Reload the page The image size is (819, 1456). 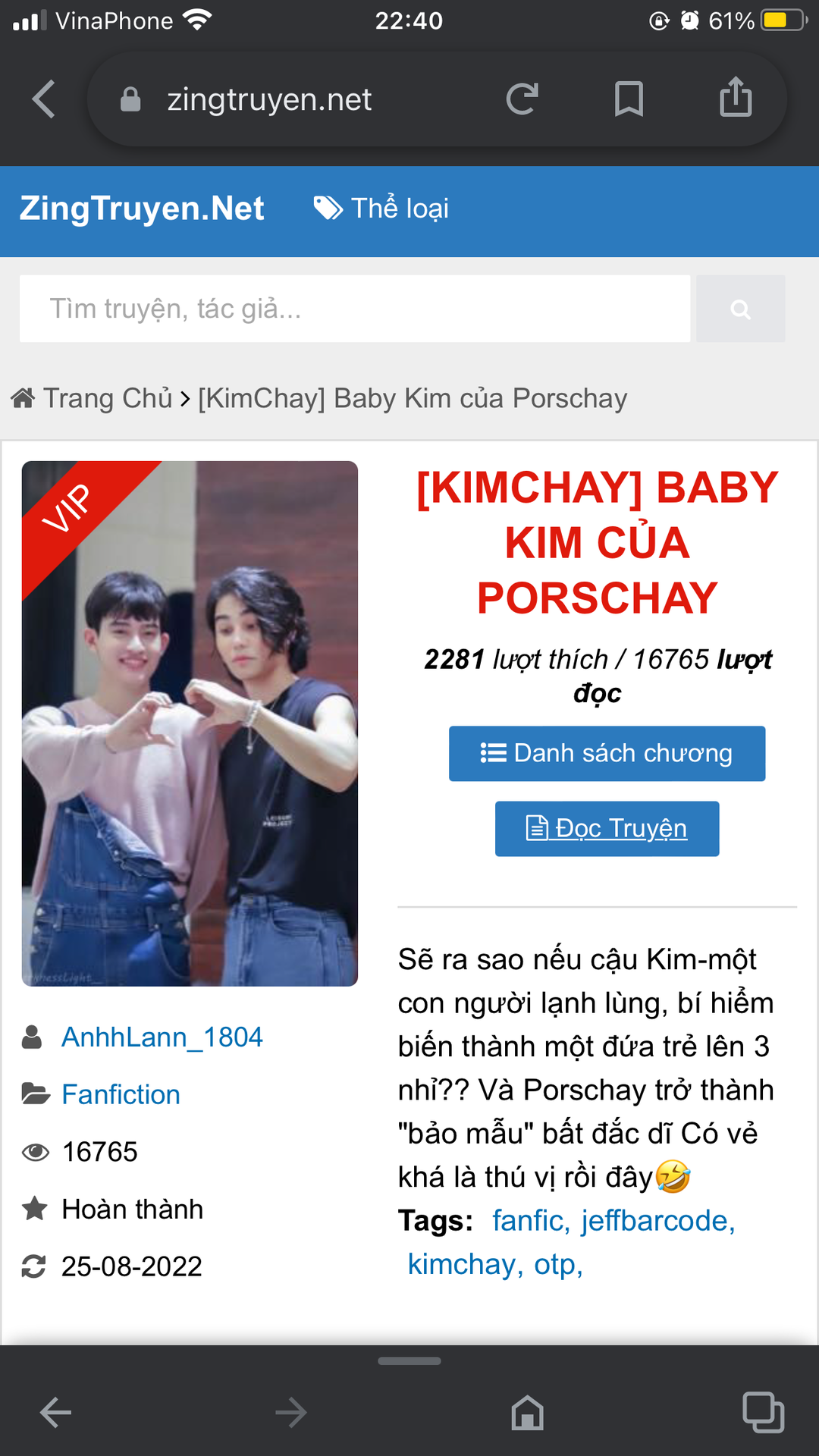click(522, 99)
